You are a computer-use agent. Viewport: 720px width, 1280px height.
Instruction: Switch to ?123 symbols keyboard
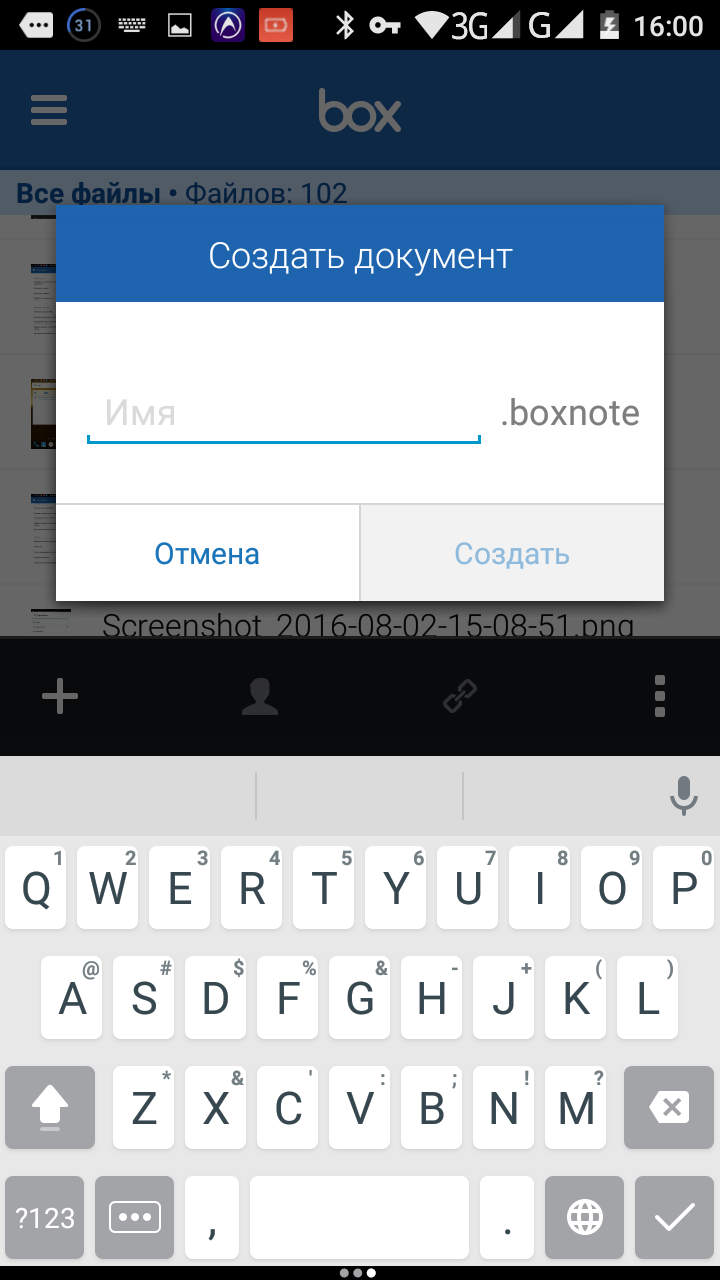point(45,1217)
